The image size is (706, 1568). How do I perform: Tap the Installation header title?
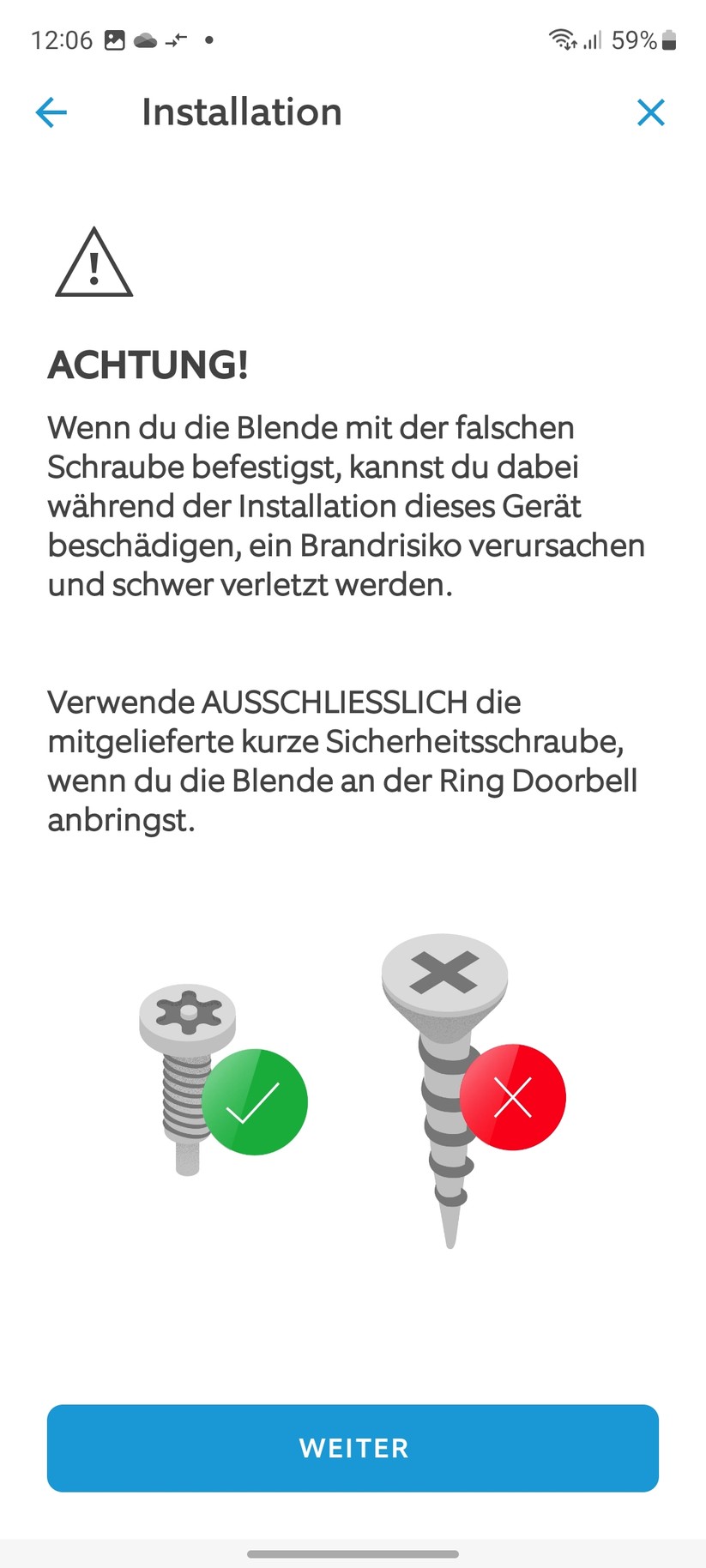pos(242,112)
